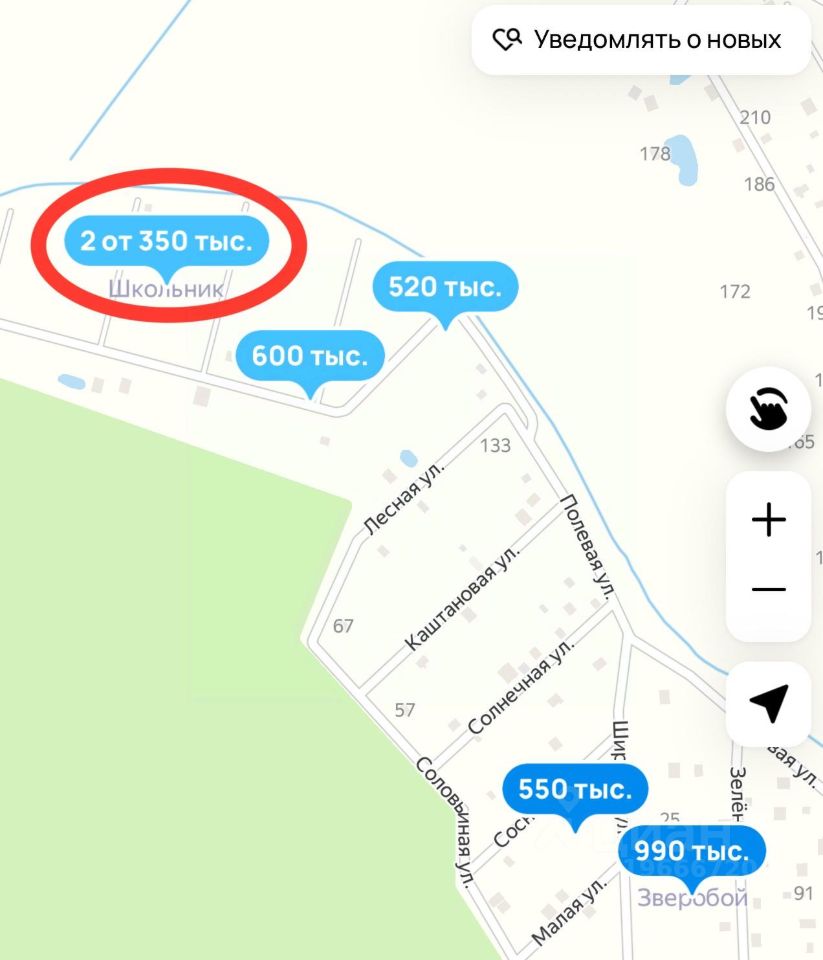Open the '2 от 350 тыс.' listings marker
This screenshot has height=960, width=823.
coord(167,241)
